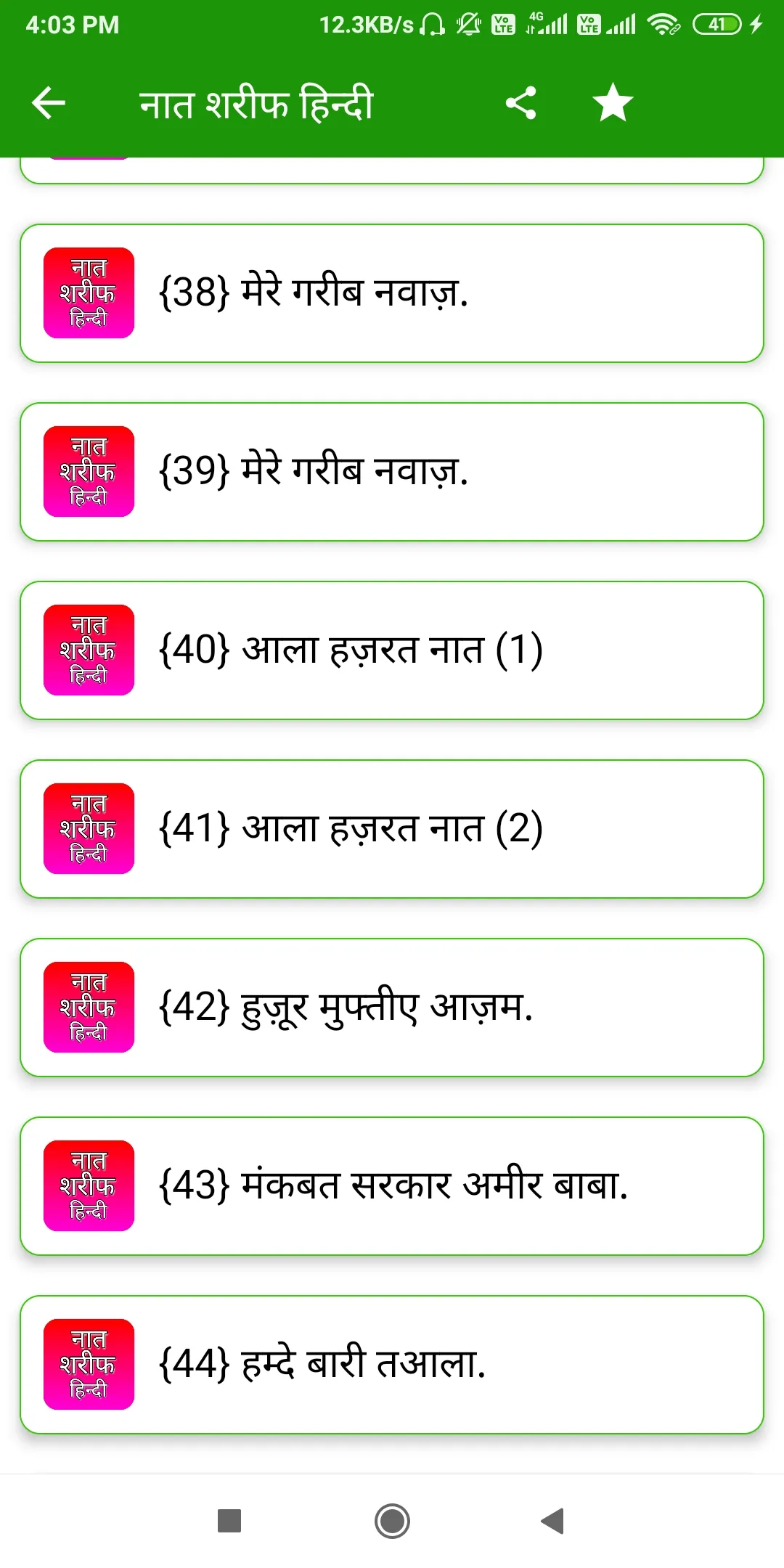This screenshot has width=784, height=1568.
Task: Open item {39} मेरे गरीब नवाज़
Action: tap(392, 472)
